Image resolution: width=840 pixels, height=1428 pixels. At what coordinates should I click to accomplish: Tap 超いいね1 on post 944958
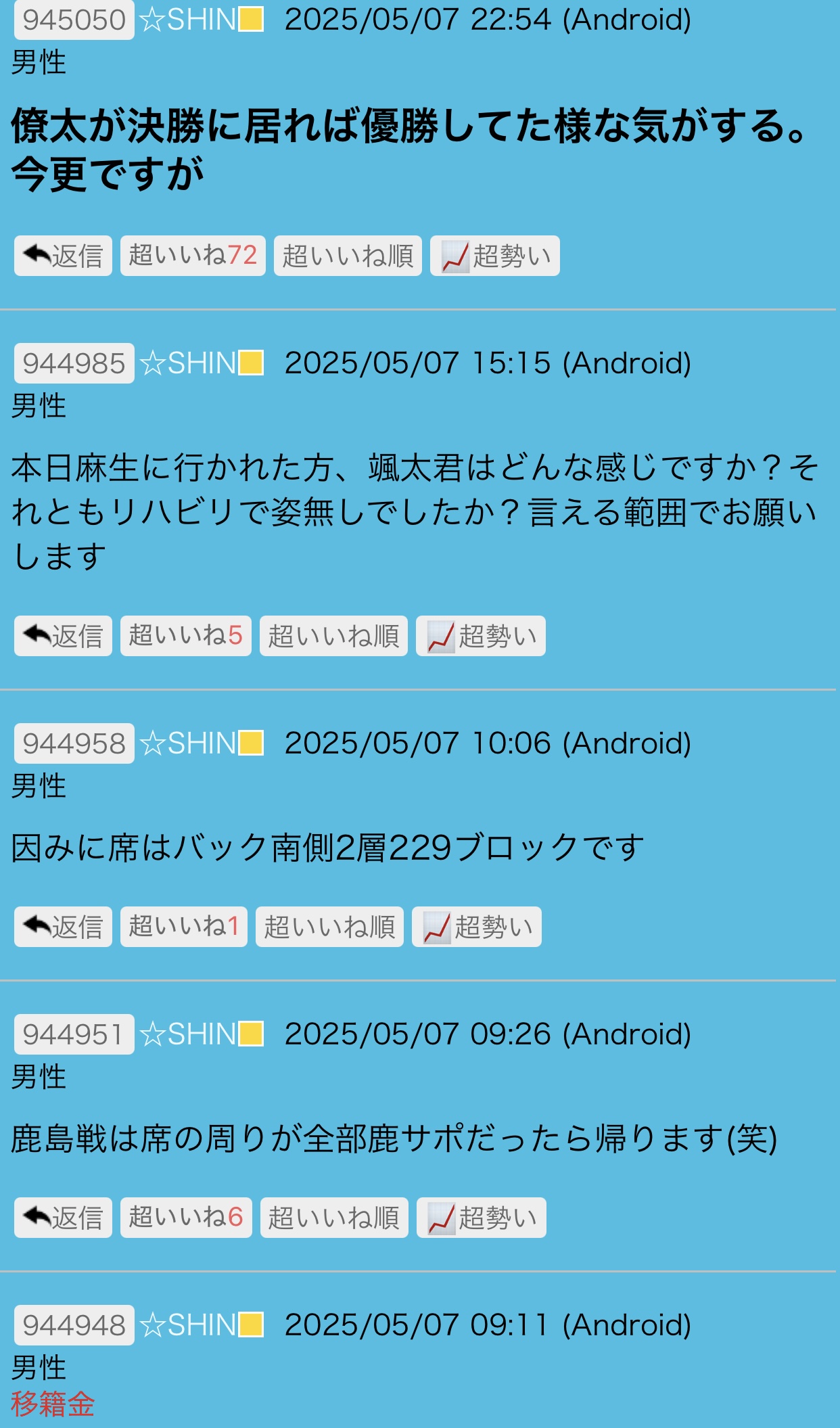pyautogui.click(x=184, y=927)
